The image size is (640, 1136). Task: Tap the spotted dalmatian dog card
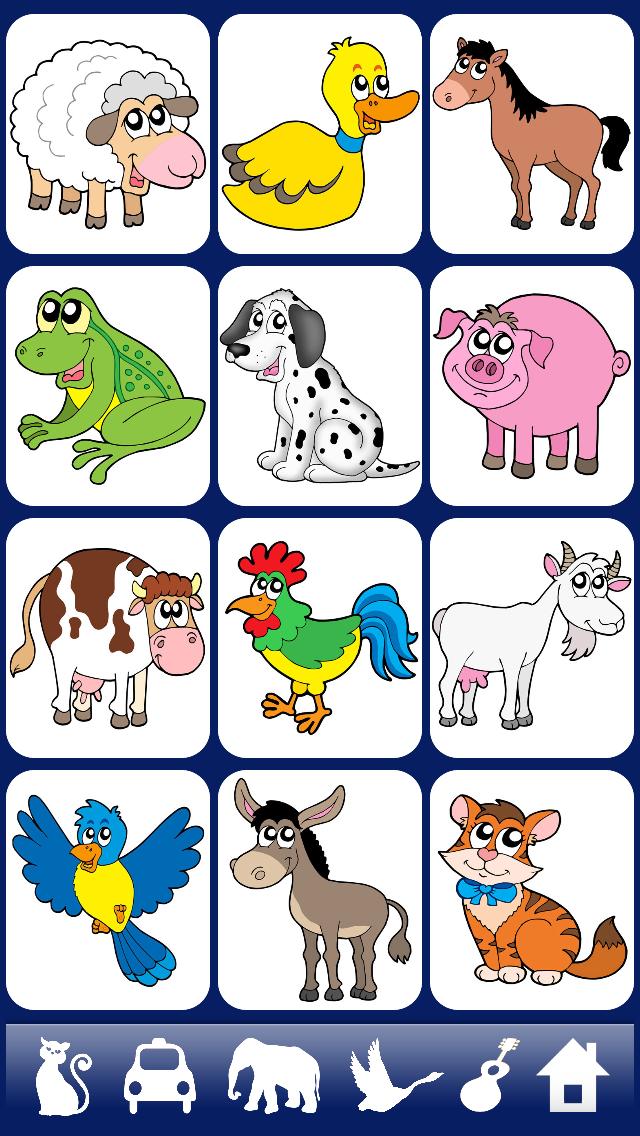pos(320,386)
